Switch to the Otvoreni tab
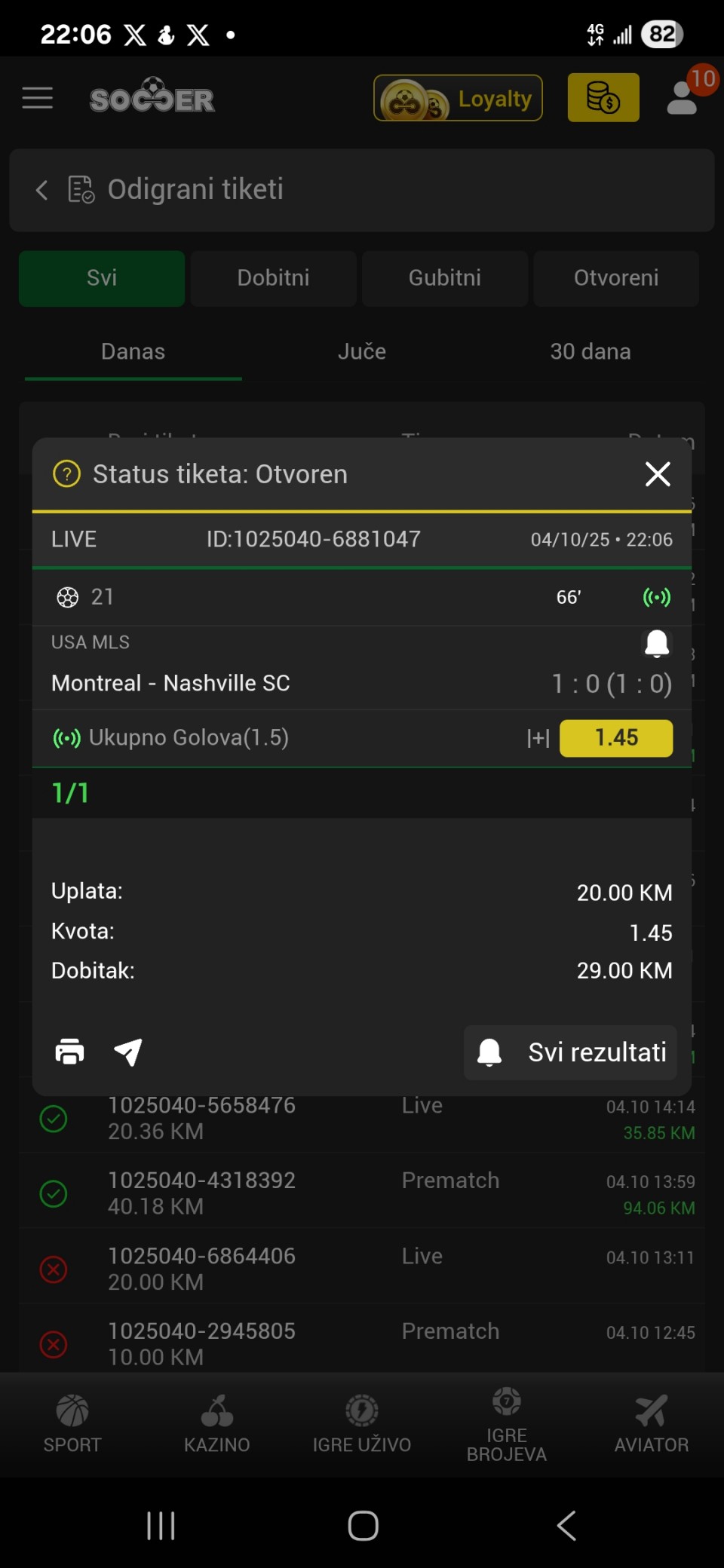The width and height of the screenshot is (724, 1568). click(x=615, y=278)
